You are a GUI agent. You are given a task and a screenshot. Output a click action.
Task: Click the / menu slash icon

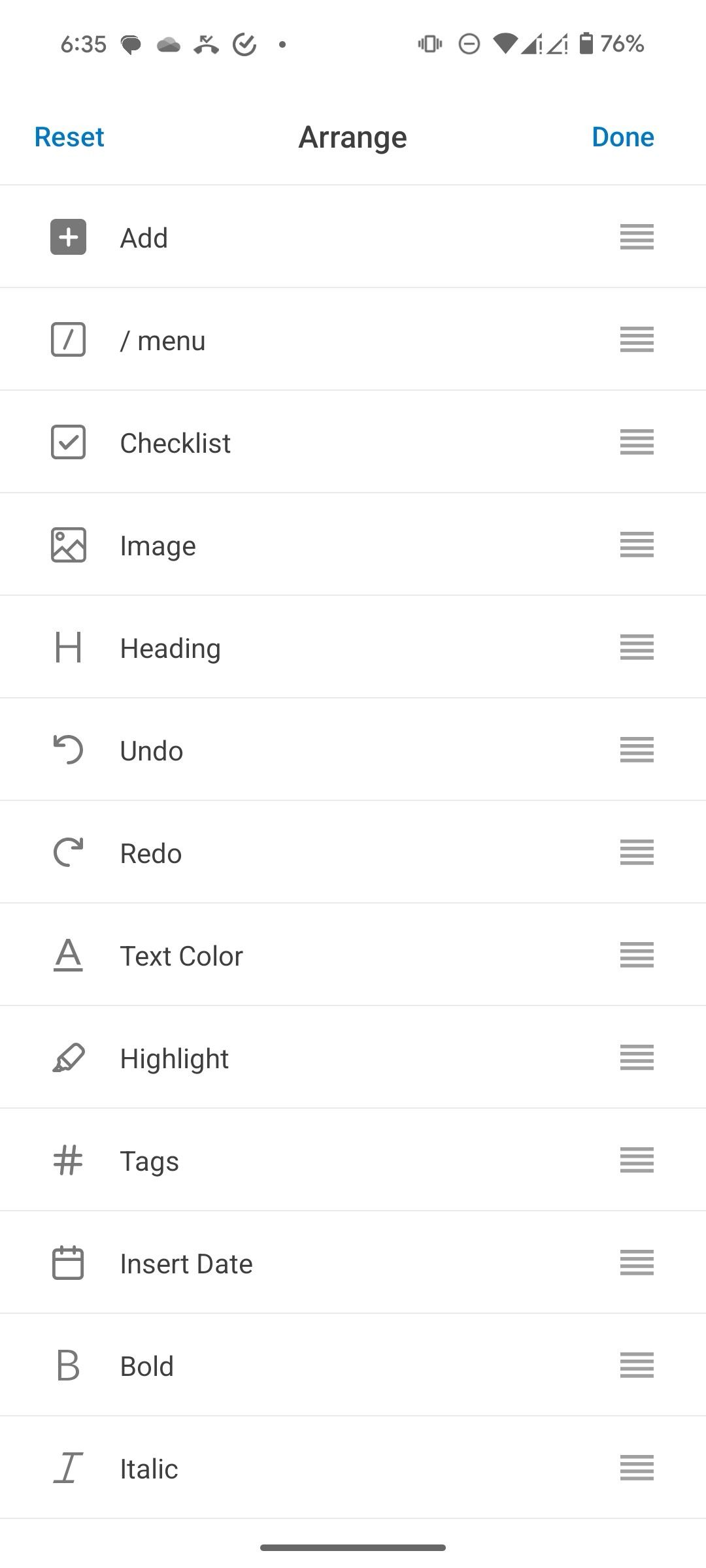coord(68,339)
